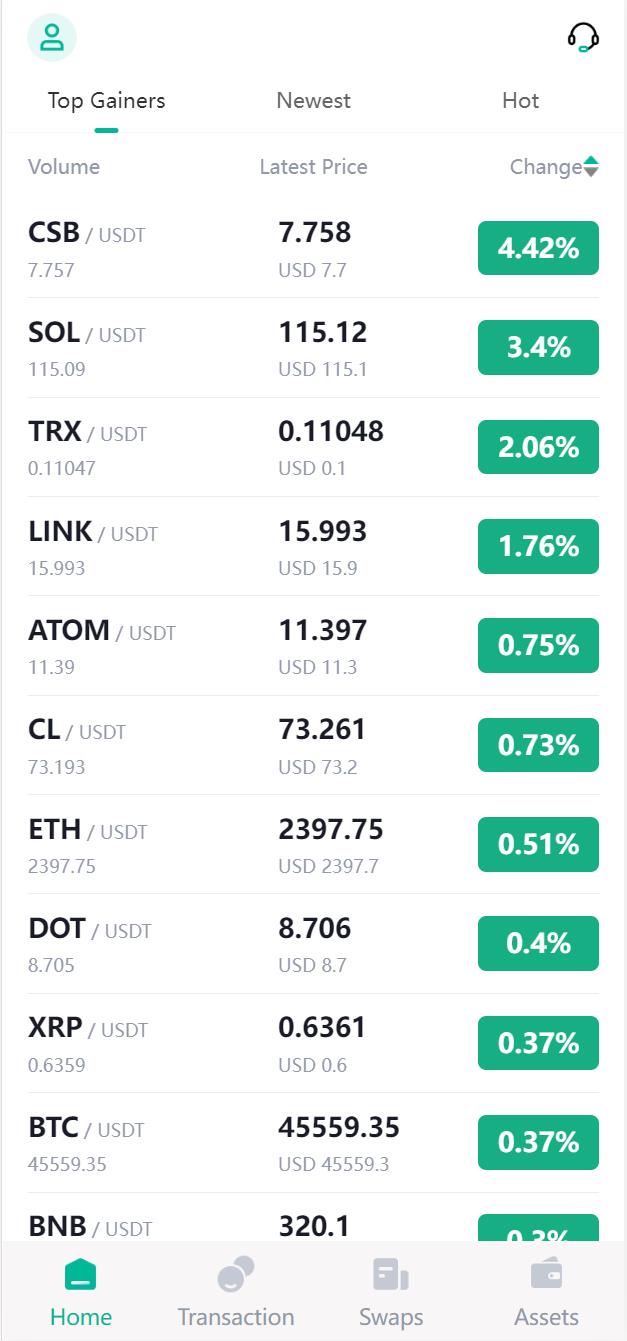Open the Swaps tab
Screen dimensions: 627x1341
391,1292
